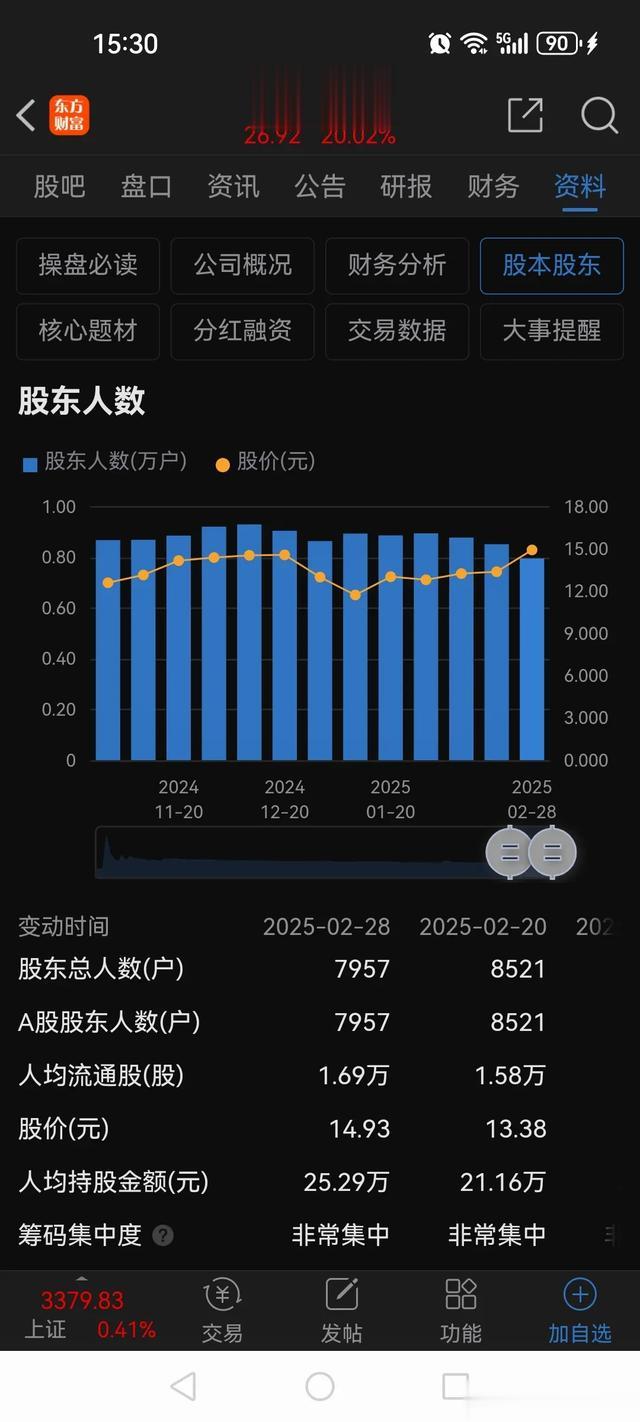Screen dimensions: 640x1422
Task: Switch to the 盘口 tab
Action: (x=146, y=186)
